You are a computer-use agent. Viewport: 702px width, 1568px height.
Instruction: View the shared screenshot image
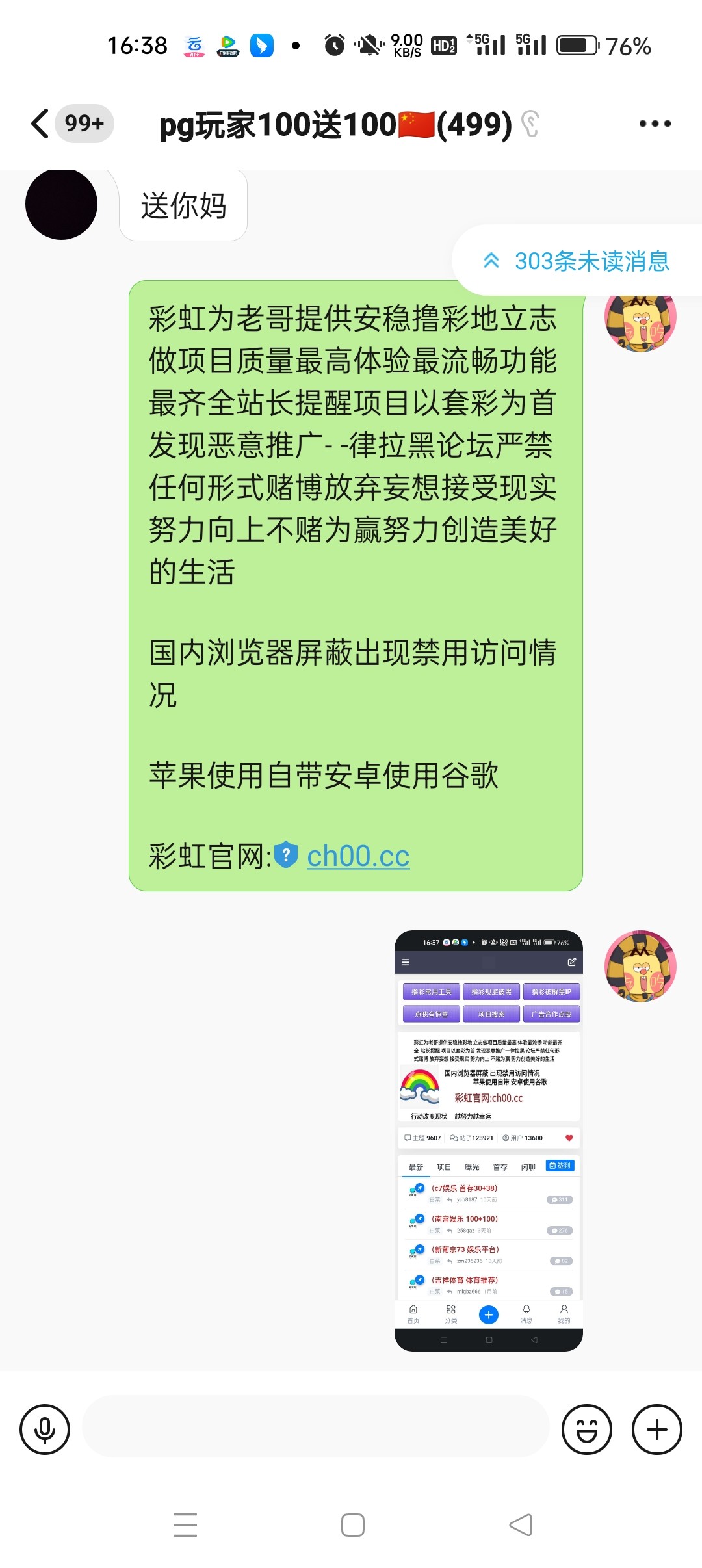(x=488, y=1140)
